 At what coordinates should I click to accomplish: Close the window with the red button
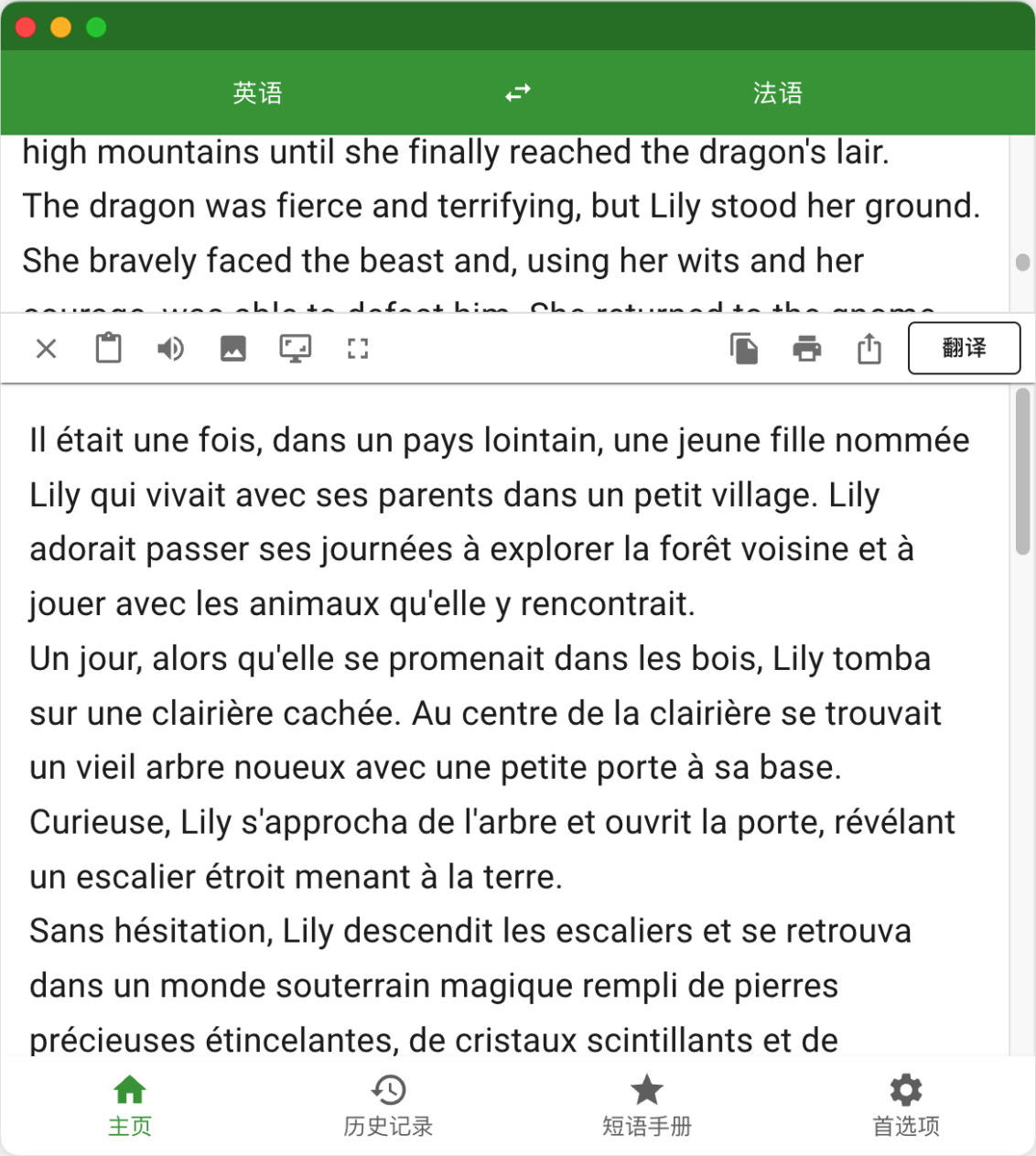(x=26, y=27)
